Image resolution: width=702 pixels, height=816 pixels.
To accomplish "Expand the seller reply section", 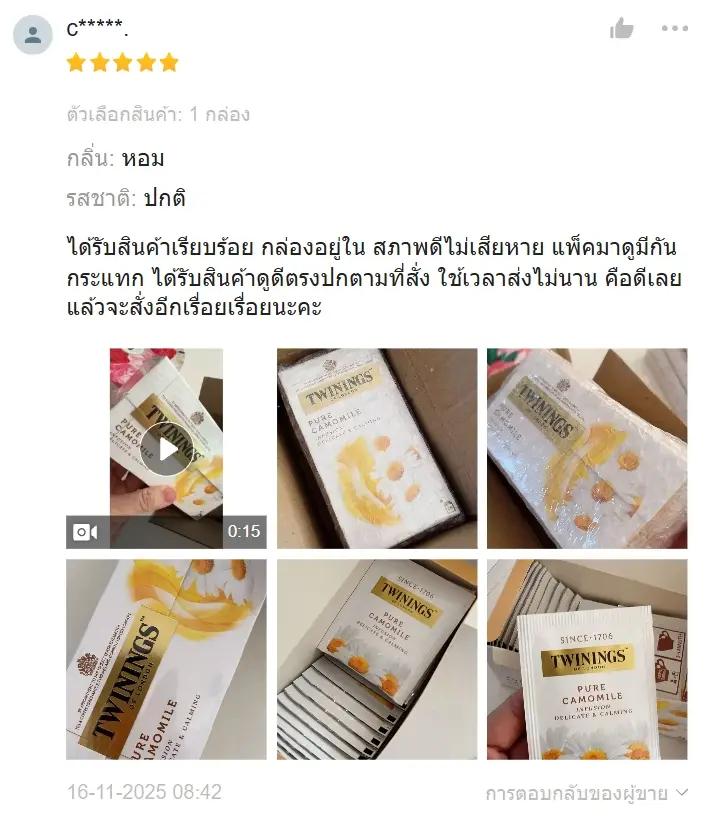I will pyautogui.click(x=587, y=793).
